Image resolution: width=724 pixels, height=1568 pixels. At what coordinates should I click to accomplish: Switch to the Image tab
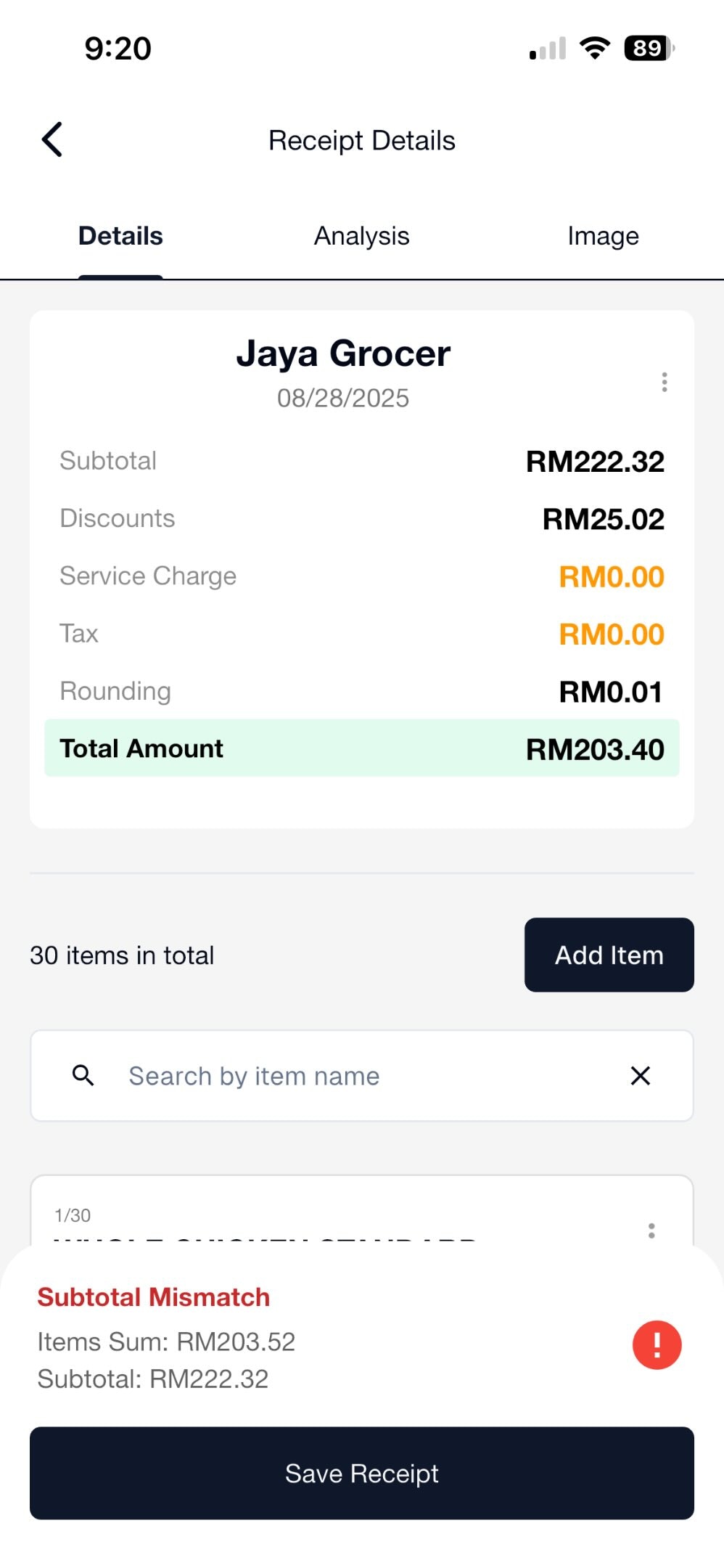(603, 236)
